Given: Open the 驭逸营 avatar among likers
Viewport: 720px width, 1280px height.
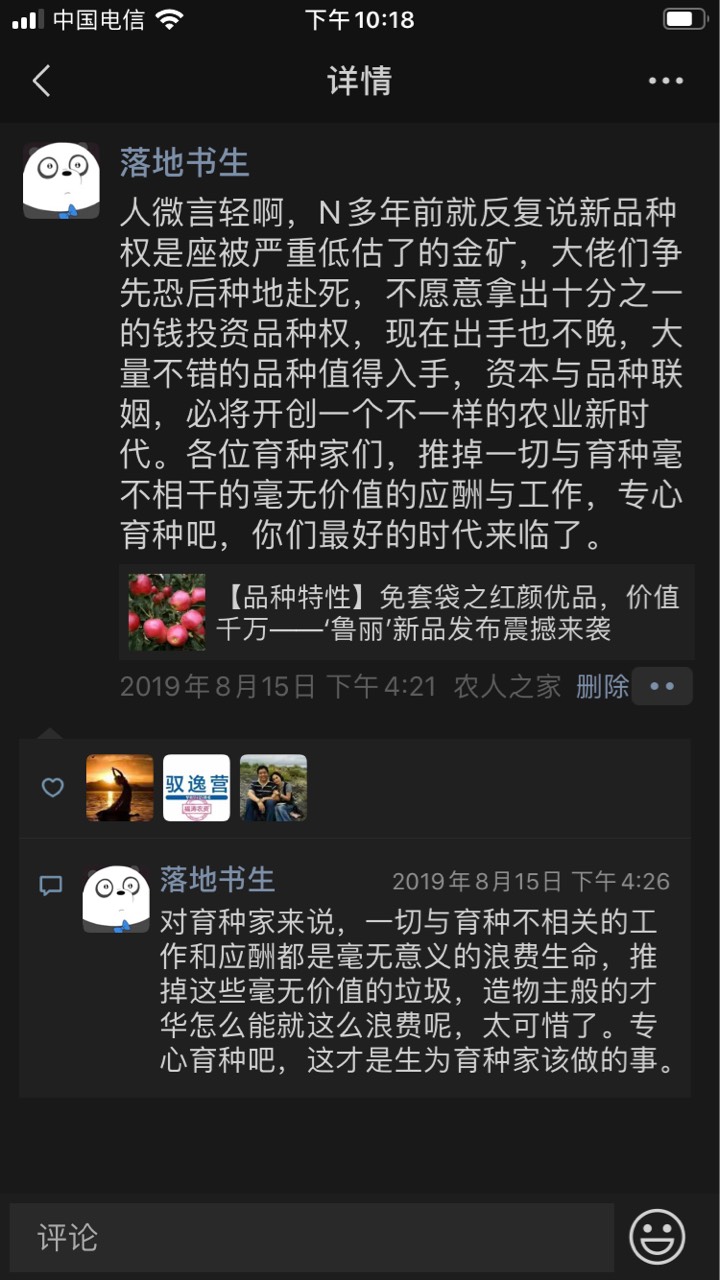Looking at the screenshot, I should (x=197, y=788).
